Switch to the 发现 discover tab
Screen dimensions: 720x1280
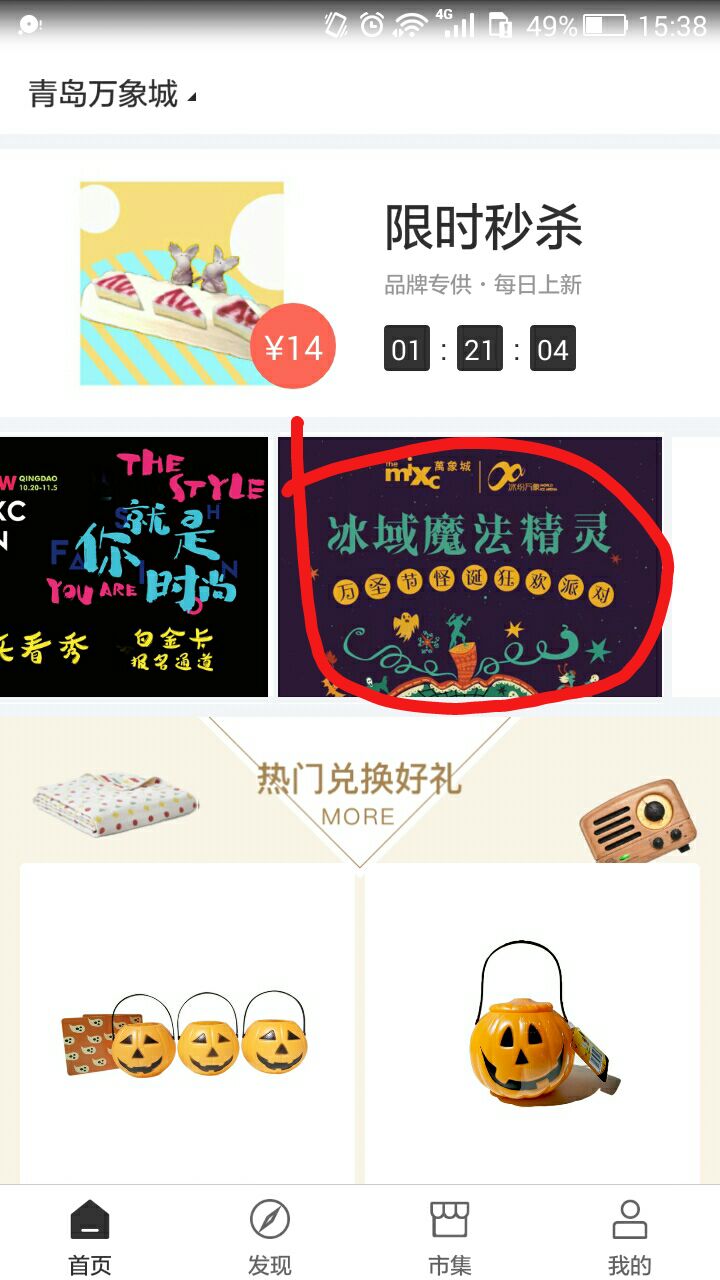(x=270, y=1236)
